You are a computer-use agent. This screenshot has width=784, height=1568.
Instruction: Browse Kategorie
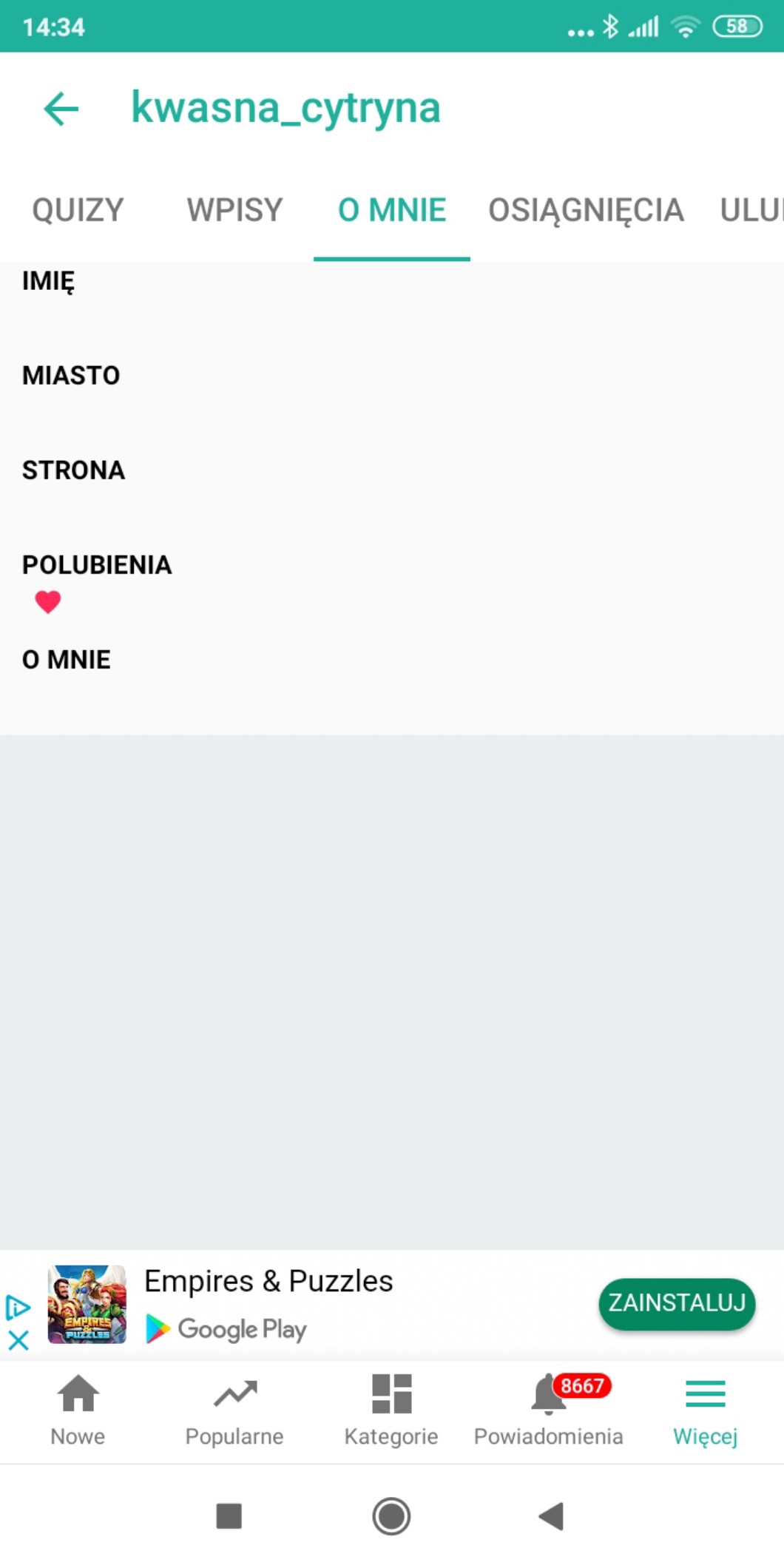[391, 1410]
